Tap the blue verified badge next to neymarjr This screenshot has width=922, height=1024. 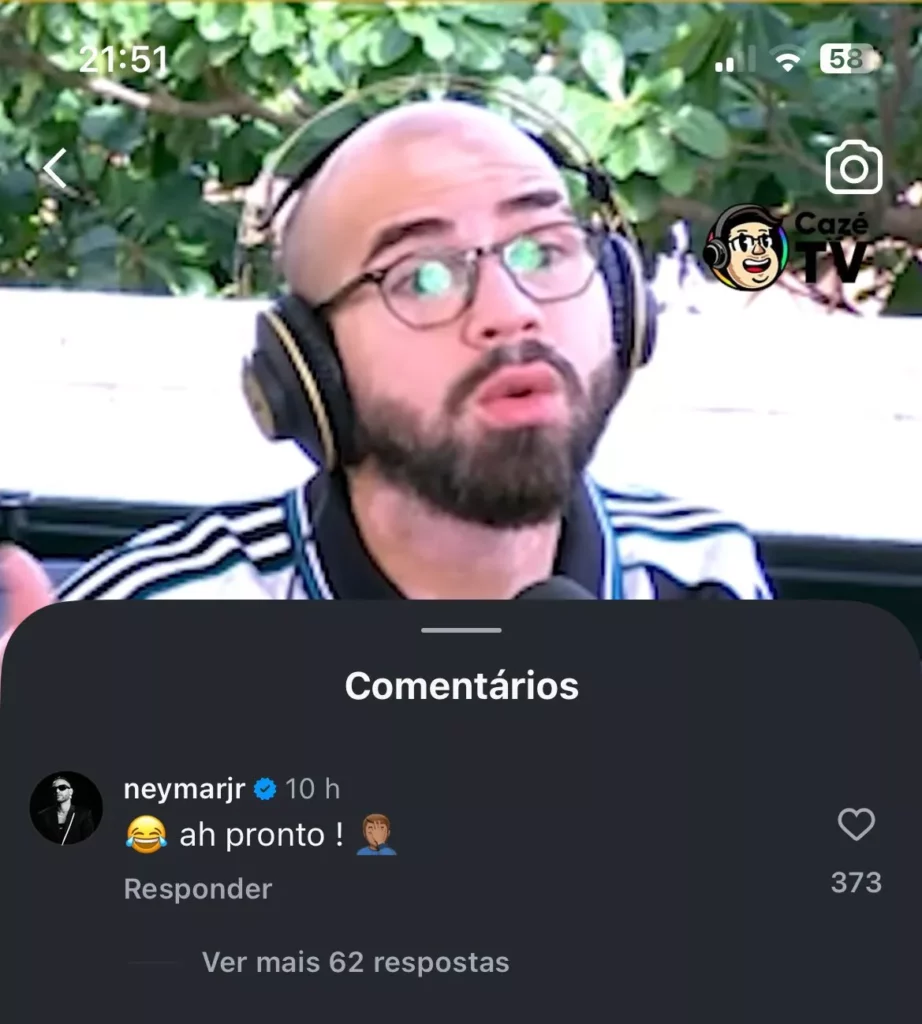[263, 789]
